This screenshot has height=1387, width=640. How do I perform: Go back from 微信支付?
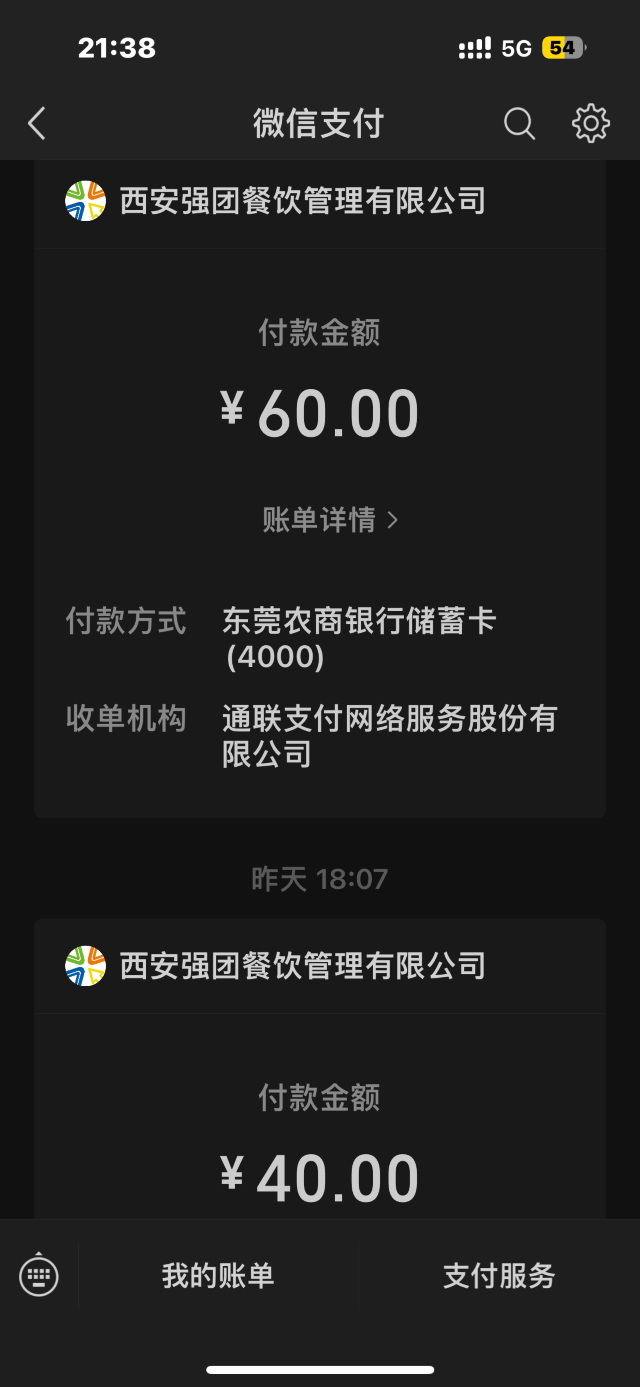(37, 124)
